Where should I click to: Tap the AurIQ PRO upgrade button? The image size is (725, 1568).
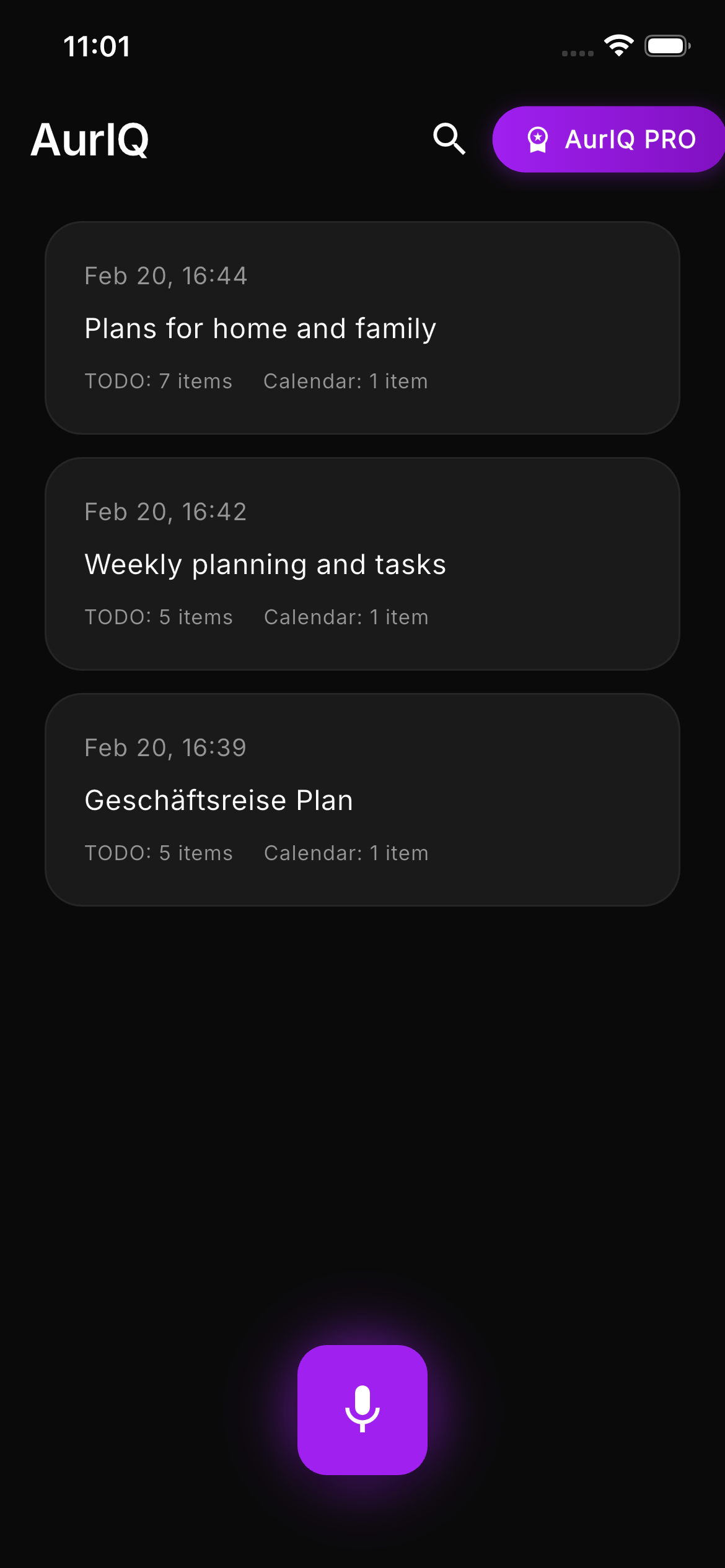click(609, 139)
